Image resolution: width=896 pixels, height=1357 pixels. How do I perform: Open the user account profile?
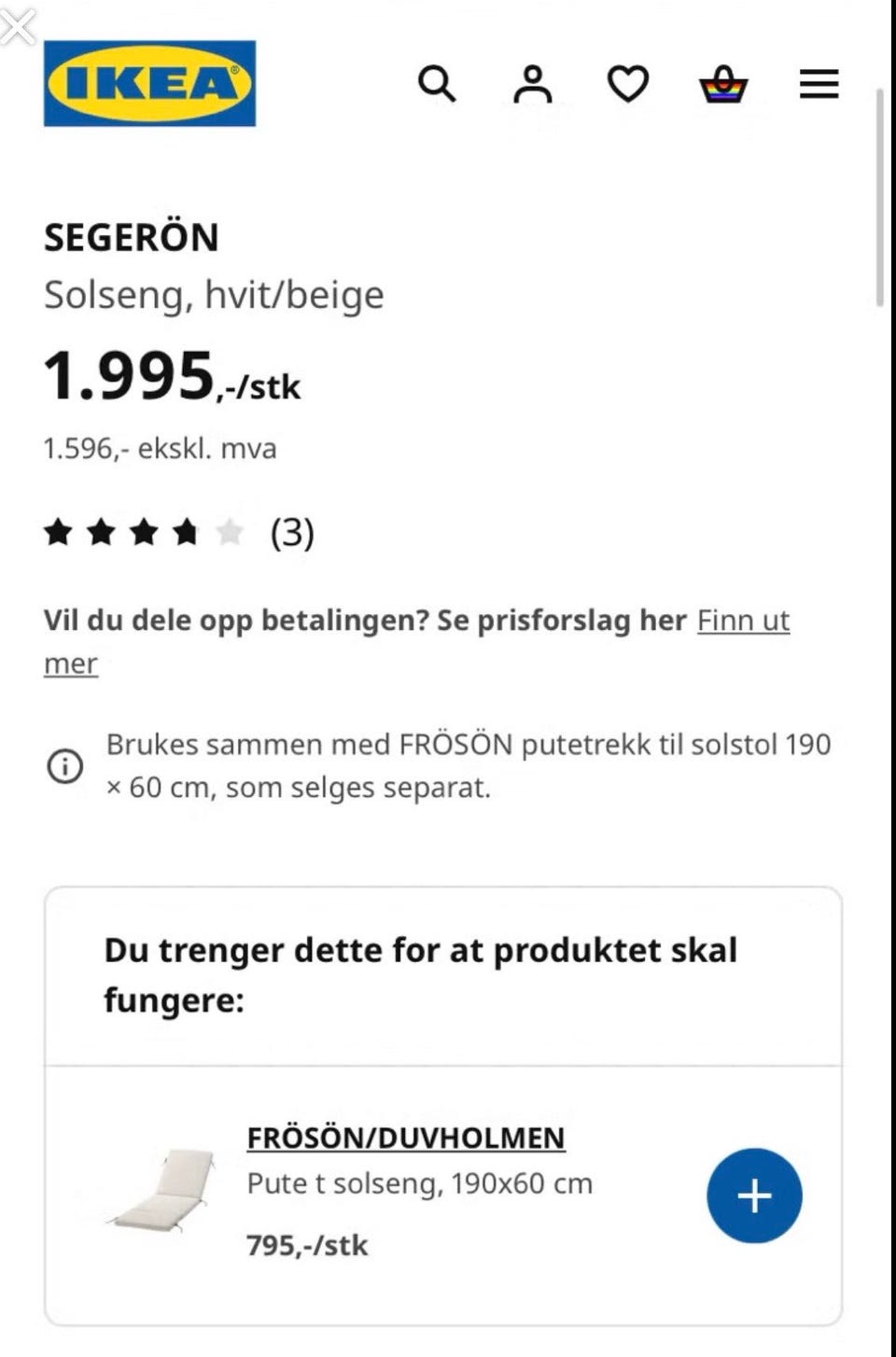click(x=533, y=84)
